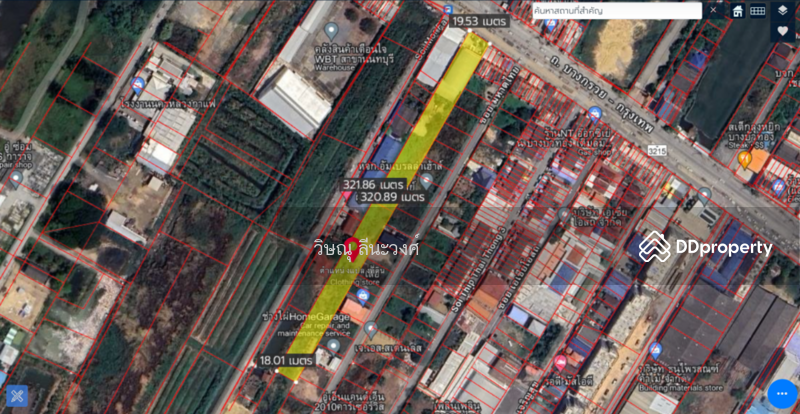Open the map layers selector
Screen dimensions: 800x414
[782, 10]
